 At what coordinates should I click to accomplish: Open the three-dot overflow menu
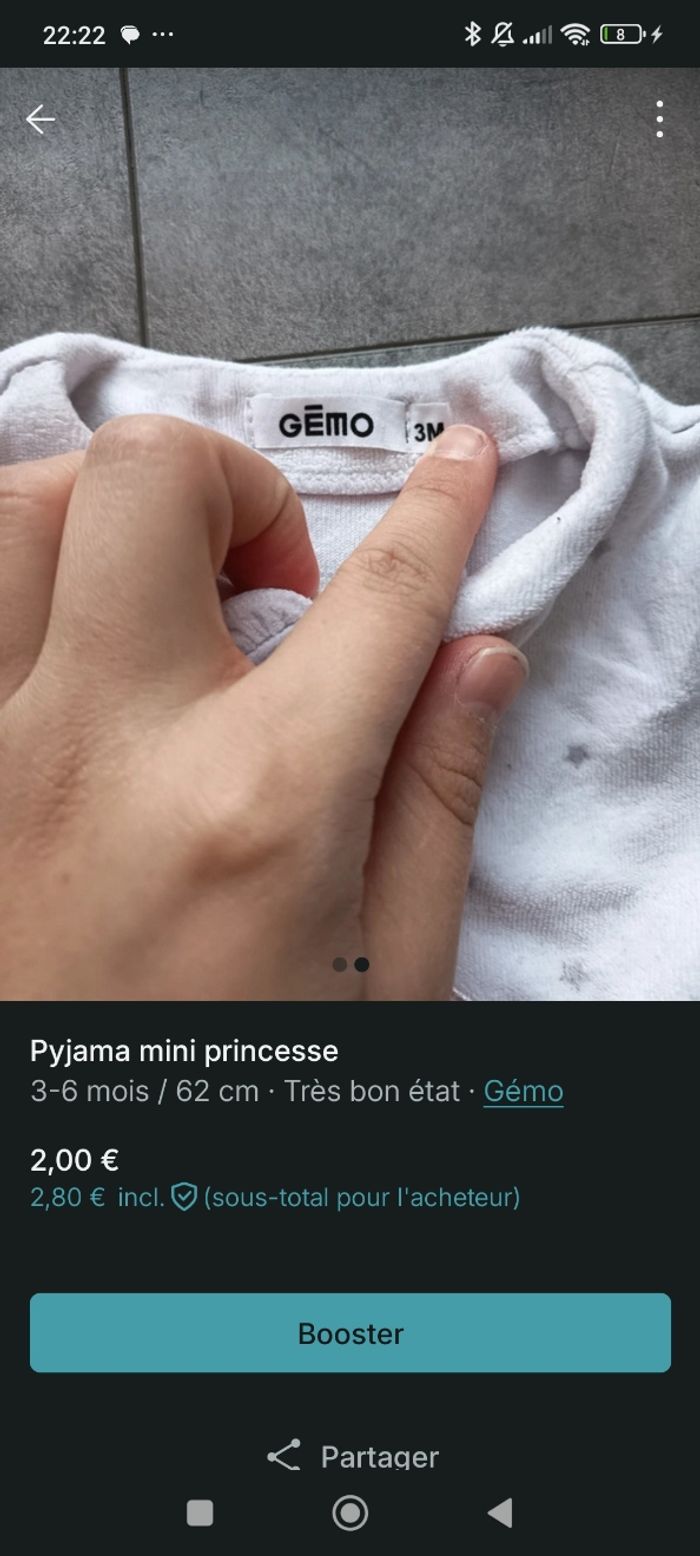tap(659, 120)
